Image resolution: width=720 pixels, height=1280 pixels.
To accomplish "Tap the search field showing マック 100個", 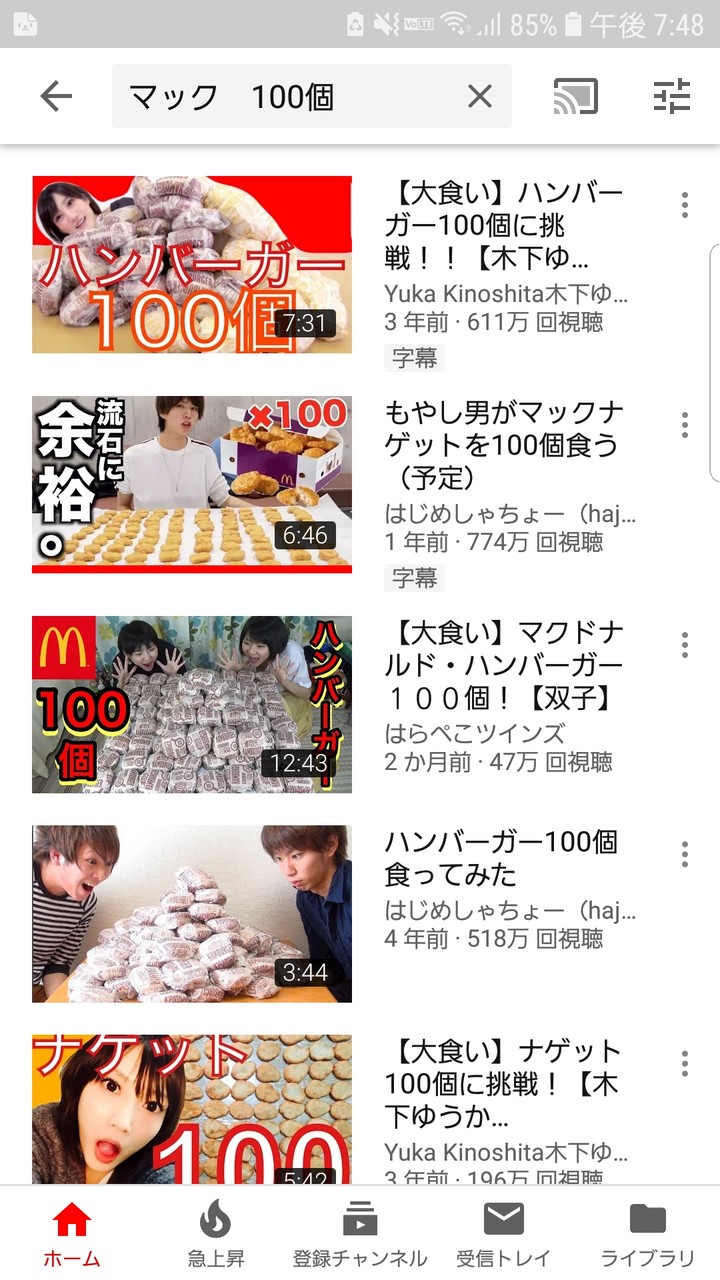I will tap(290, 97).
